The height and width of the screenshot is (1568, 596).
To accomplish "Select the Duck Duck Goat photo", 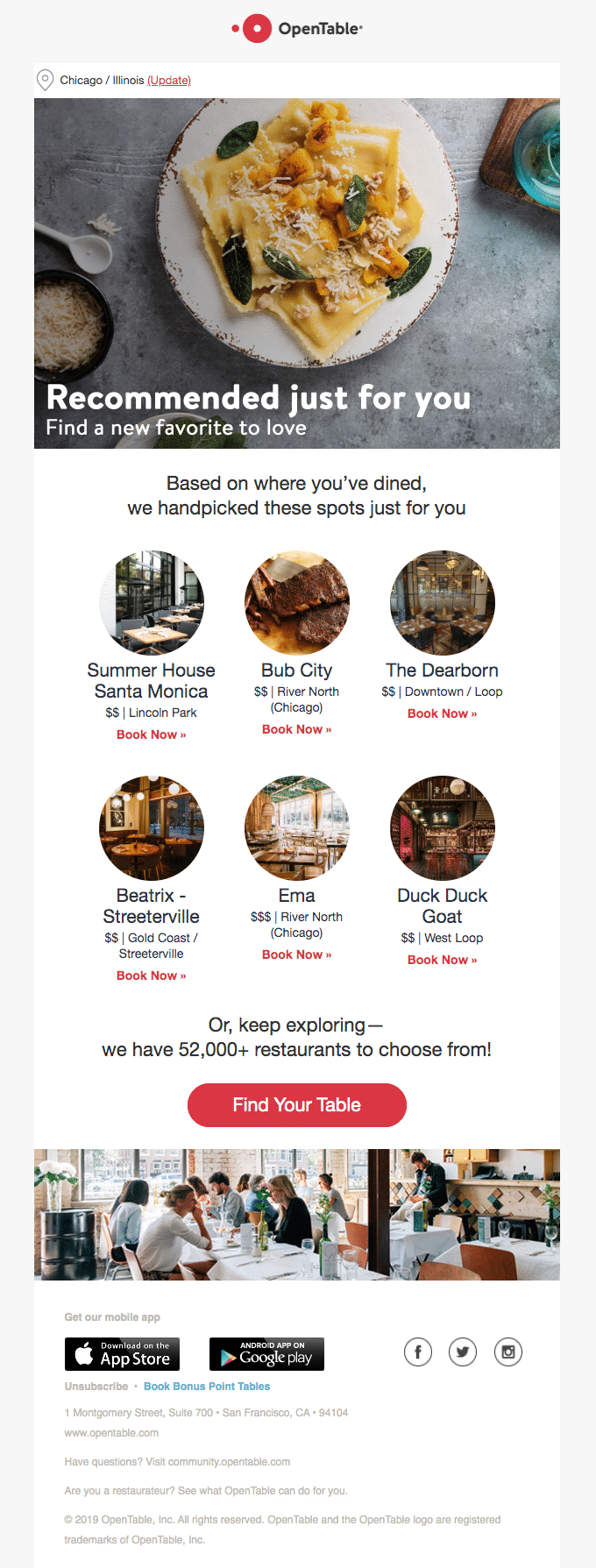I will (442, 828).
